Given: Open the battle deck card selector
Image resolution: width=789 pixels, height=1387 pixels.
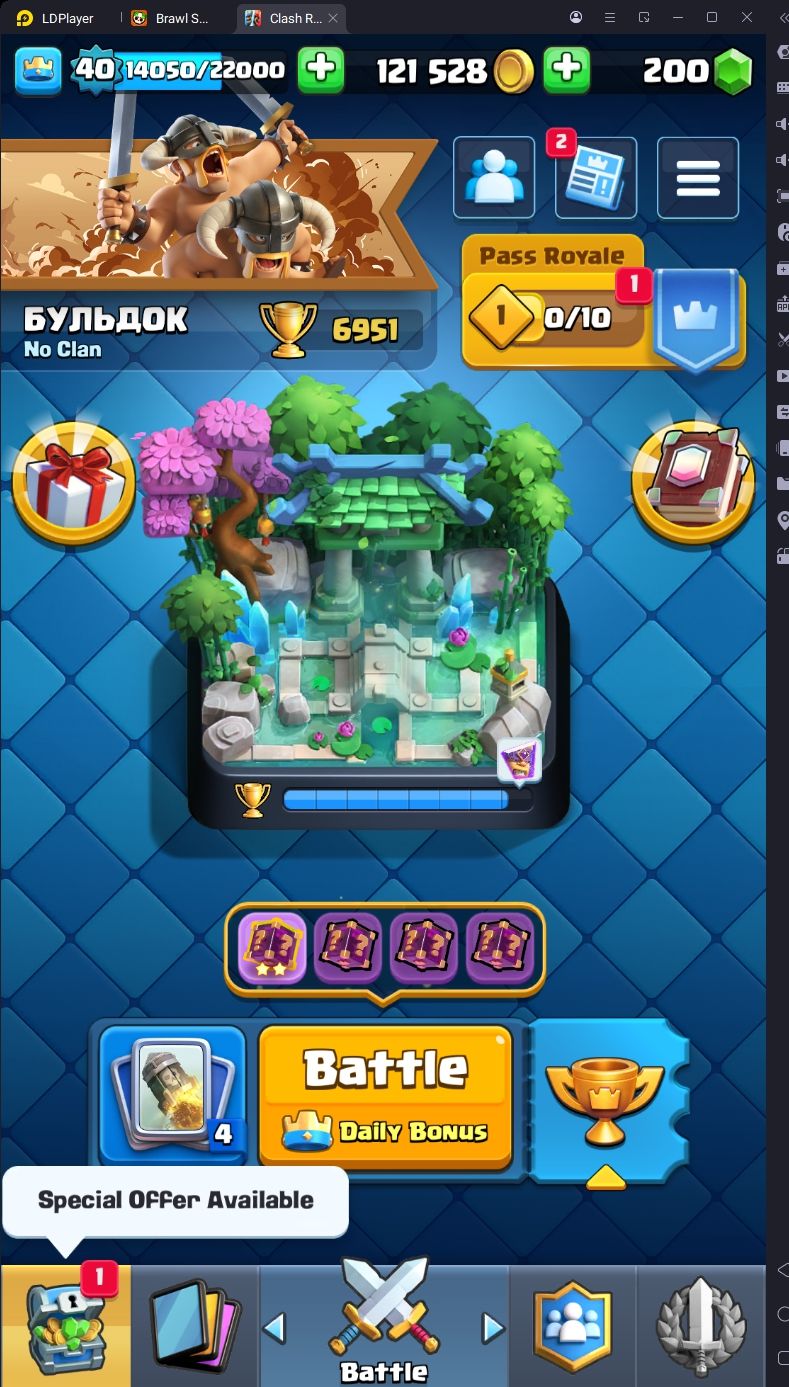Looking at the screenshot, I should [173, 1095].
